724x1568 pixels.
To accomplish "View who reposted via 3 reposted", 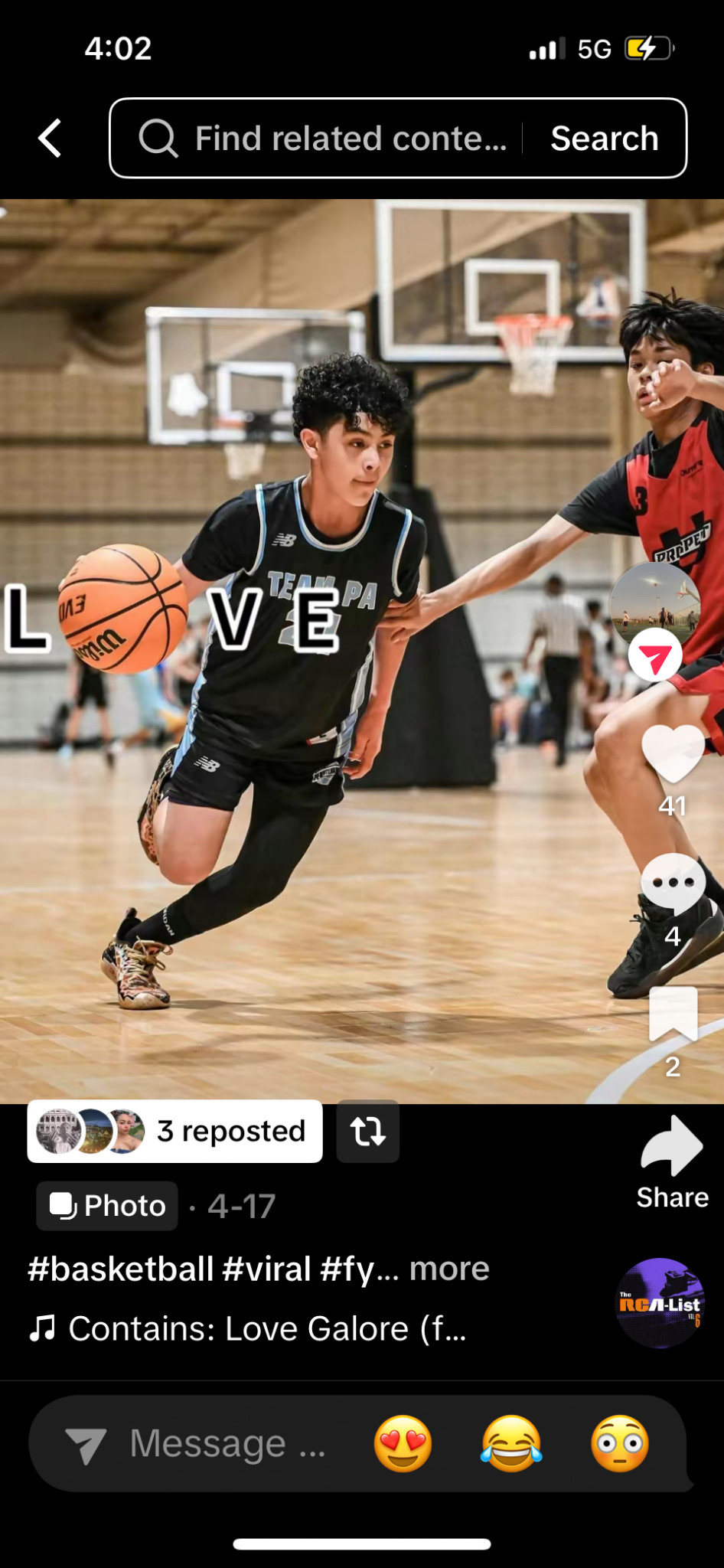I will click(174, 1131).
